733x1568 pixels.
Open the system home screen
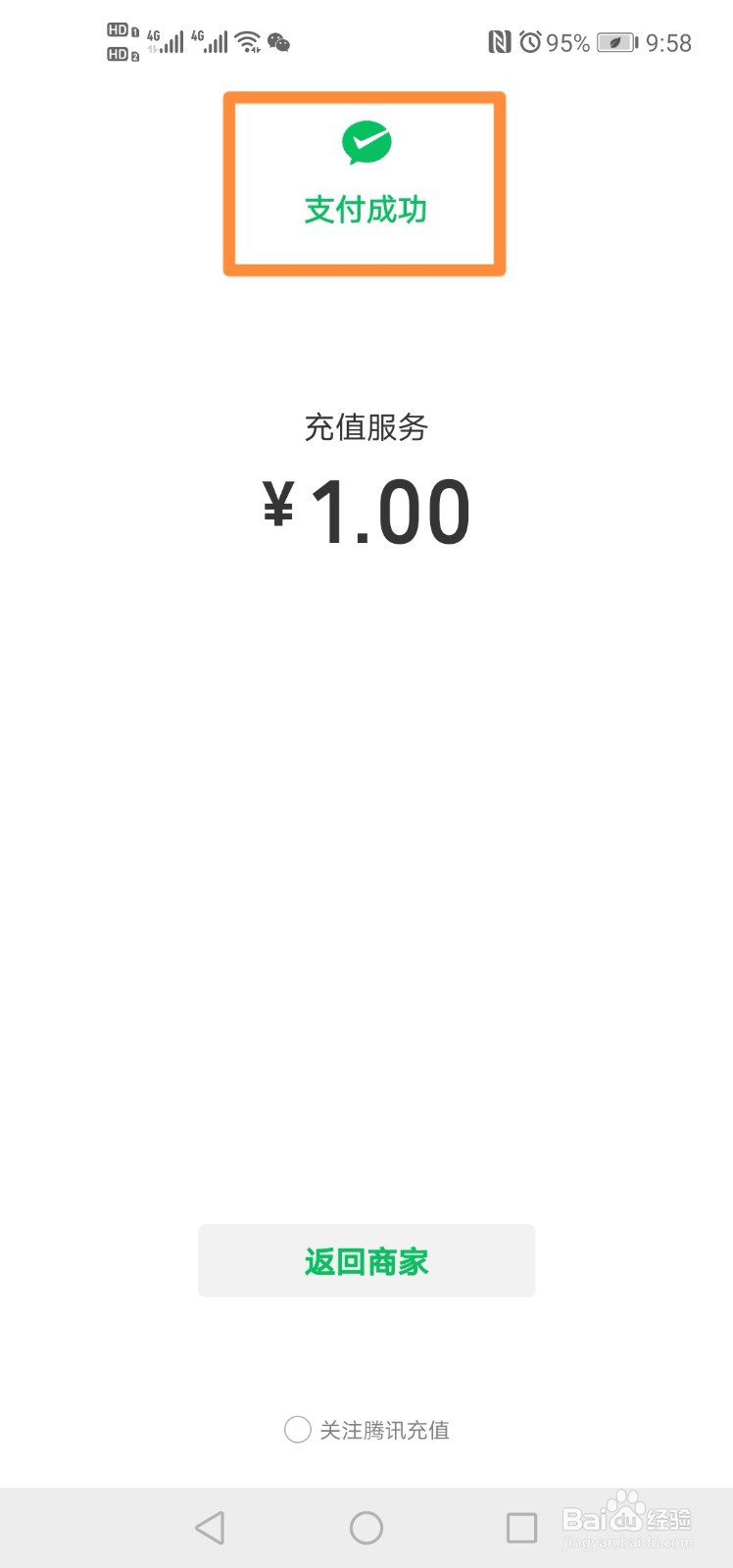pos(366,1528)
